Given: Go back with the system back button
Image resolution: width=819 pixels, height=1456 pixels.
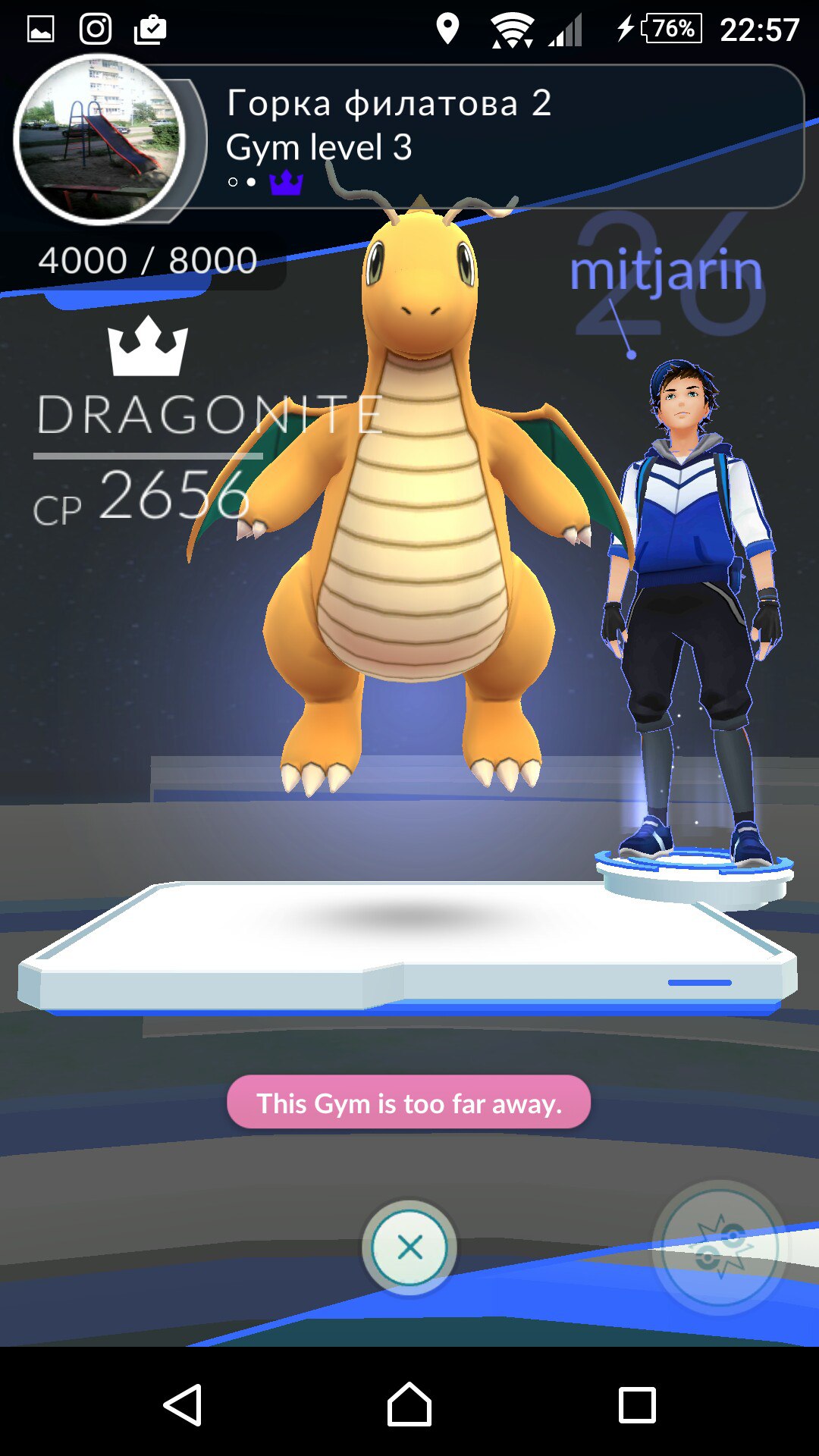Looking at the screenshot, I should click(x=183, y=1405).
